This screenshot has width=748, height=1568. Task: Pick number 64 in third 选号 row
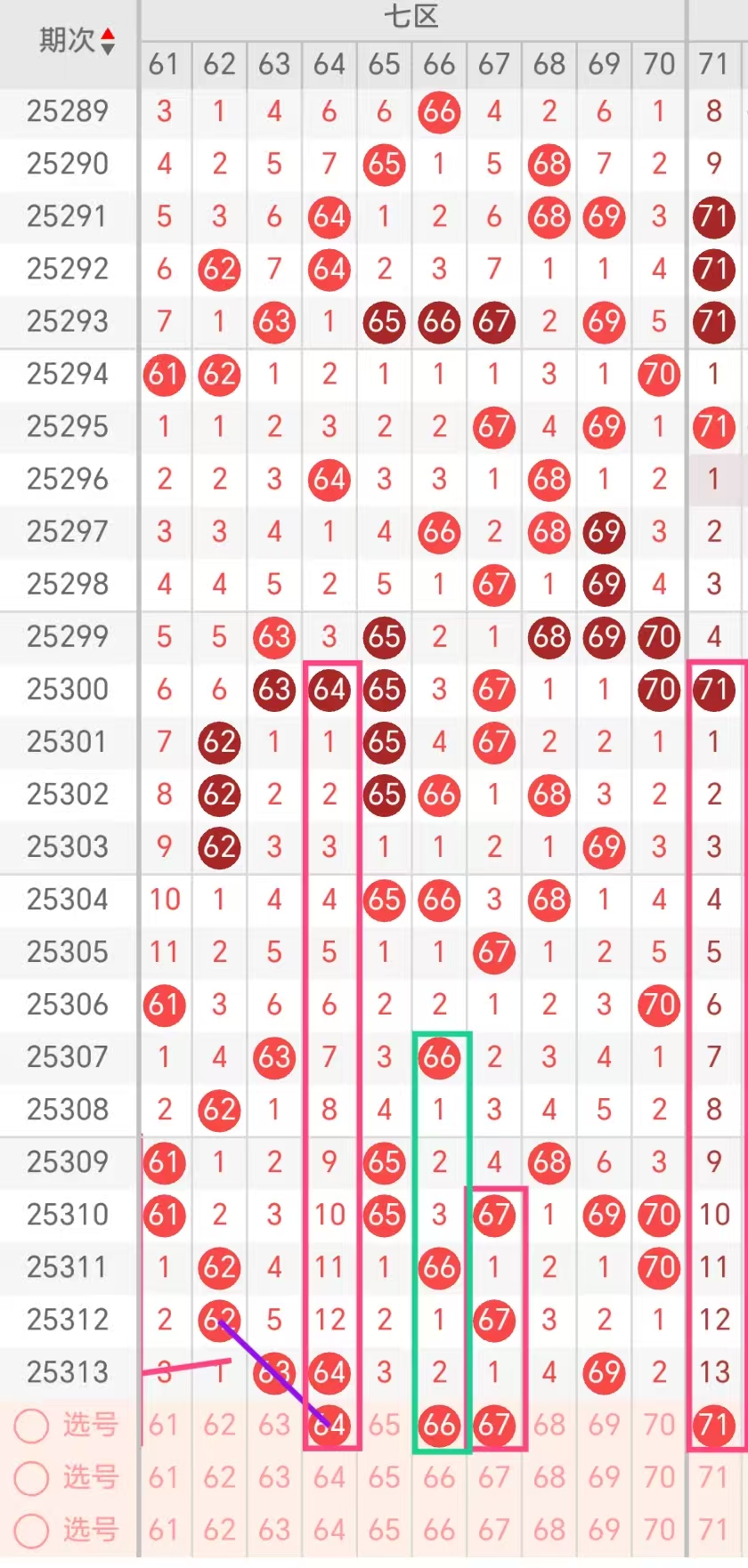click(329, 1531)
